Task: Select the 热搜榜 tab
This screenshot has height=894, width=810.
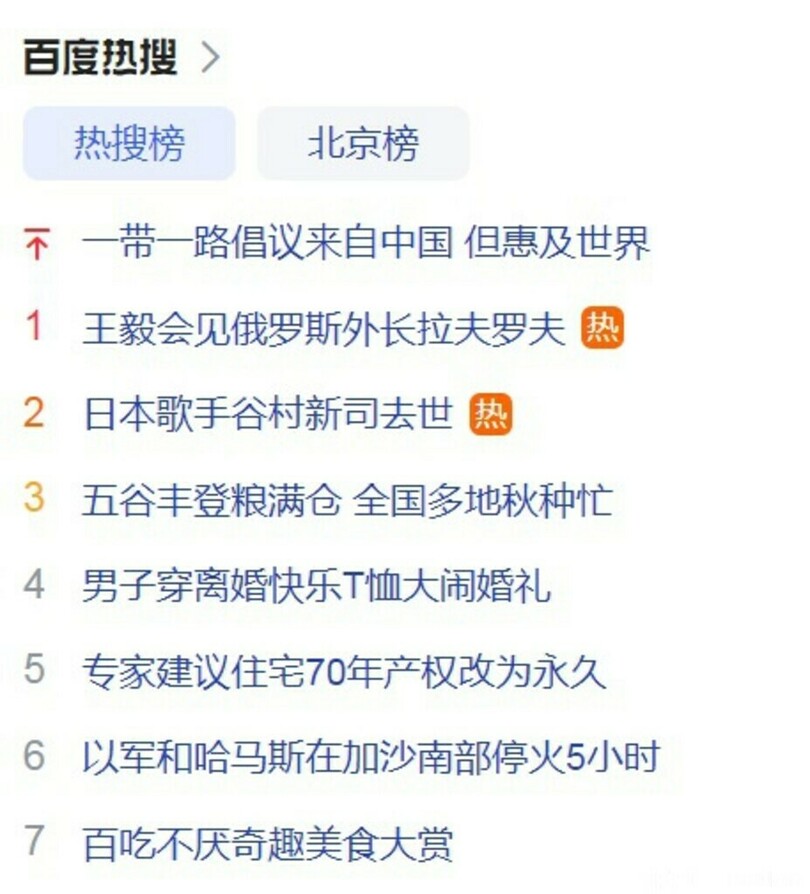Action: click(x=129, y=144)
